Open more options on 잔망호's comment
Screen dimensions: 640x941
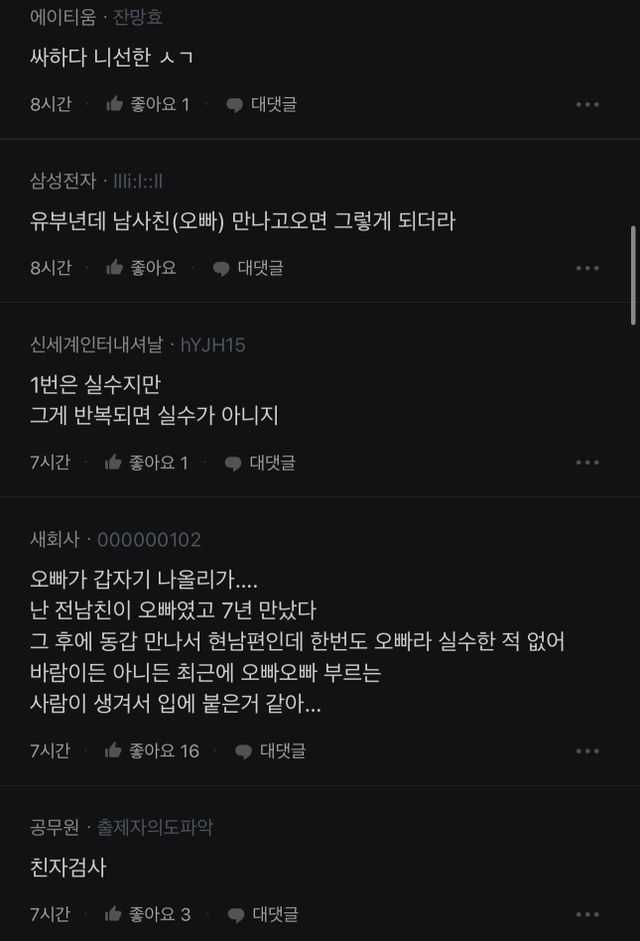(x=587, y=104)
